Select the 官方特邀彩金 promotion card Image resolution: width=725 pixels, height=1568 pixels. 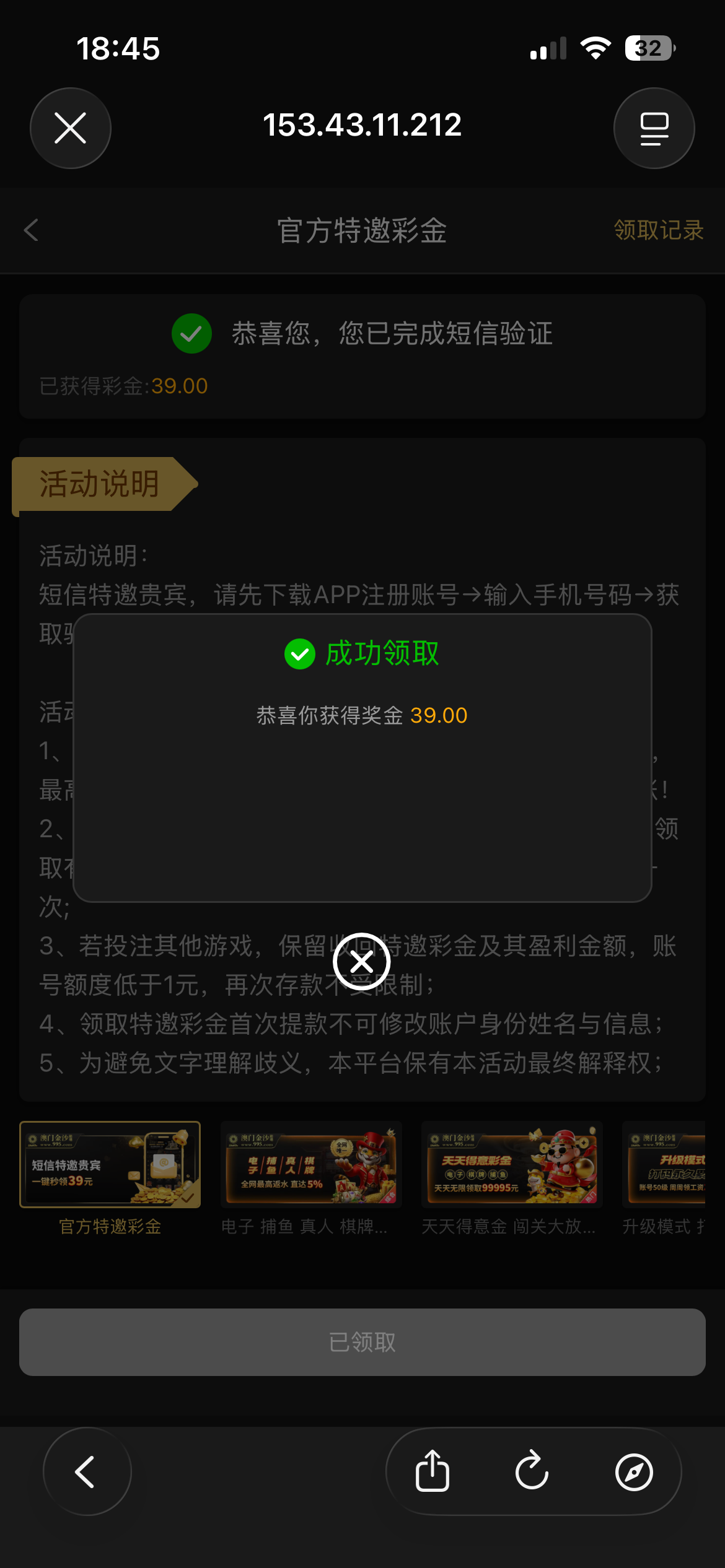coord(110,1165)
